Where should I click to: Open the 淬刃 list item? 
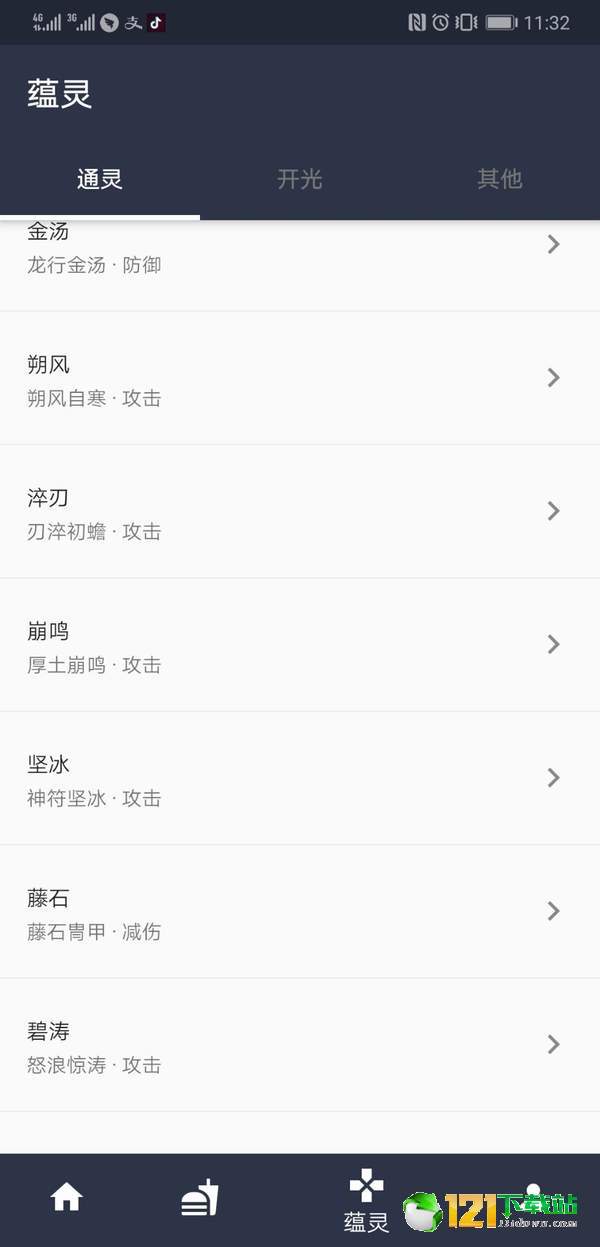click(x=300, y=511)
